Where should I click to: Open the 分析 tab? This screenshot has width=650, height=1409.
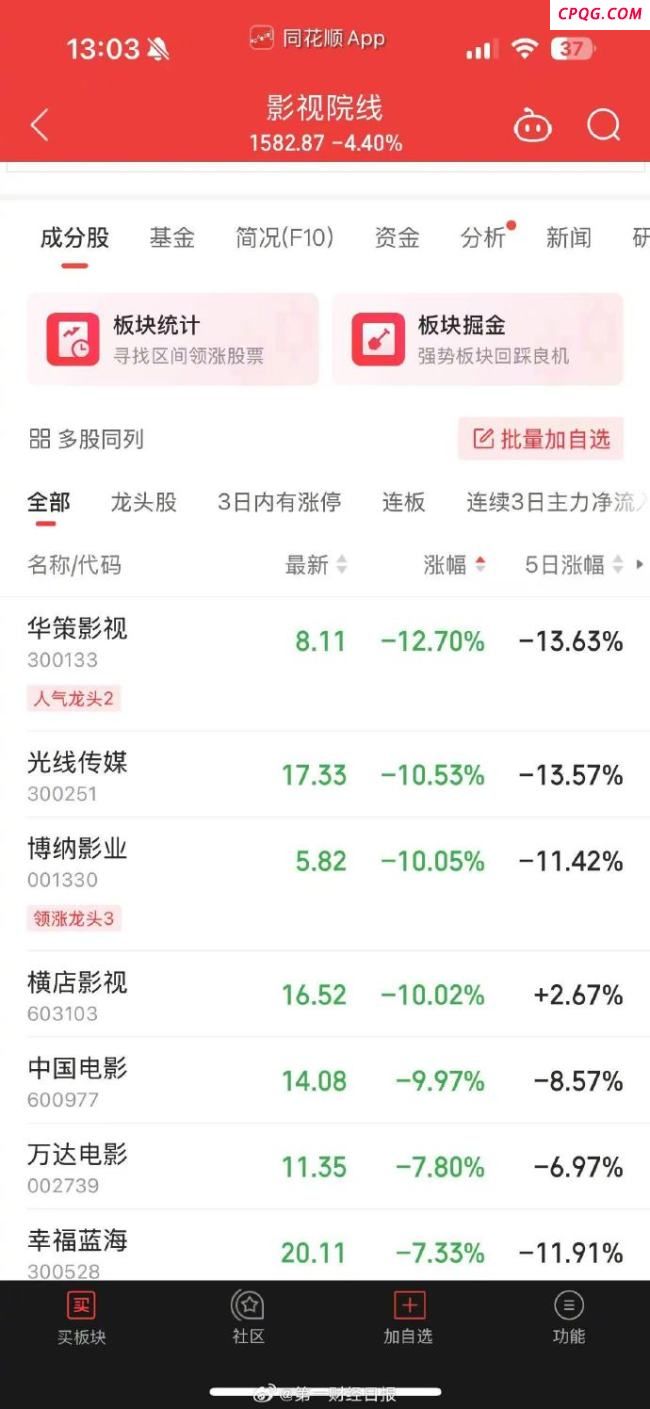(x=483, y=238)
